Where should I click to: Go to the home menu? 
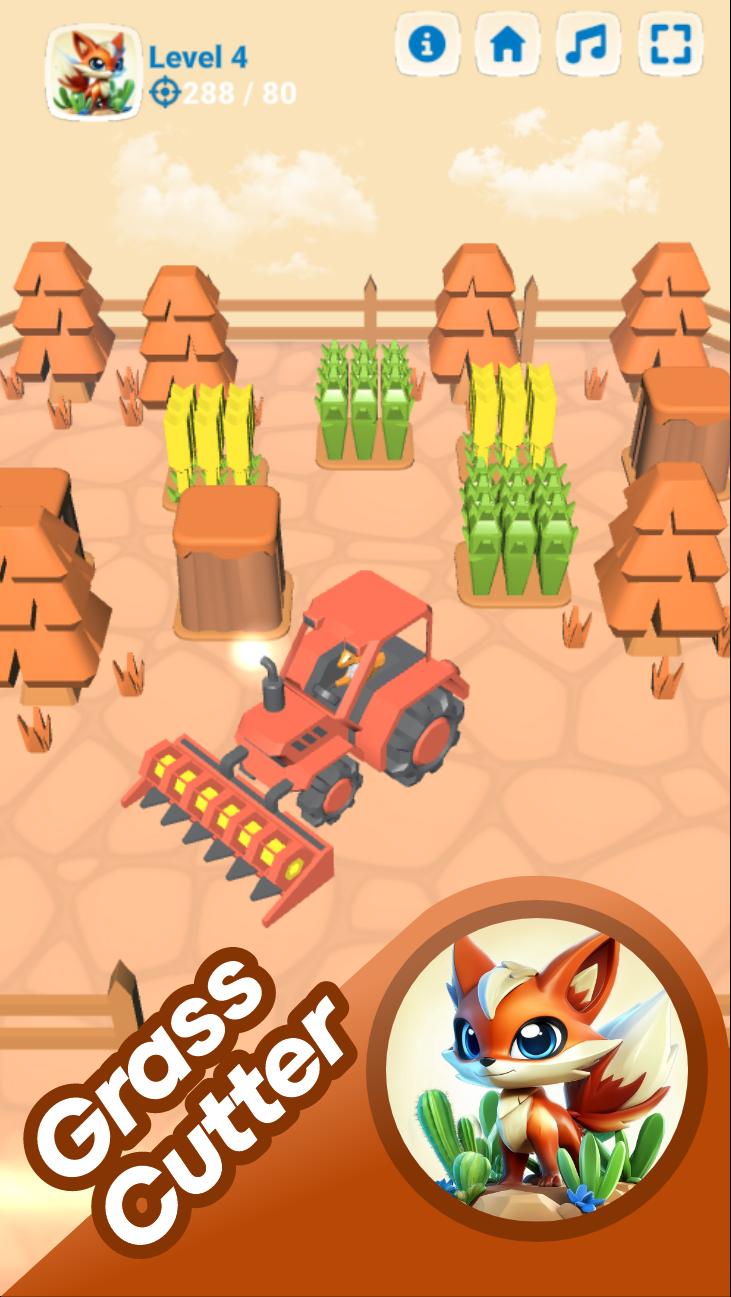(x=508, y=43)
